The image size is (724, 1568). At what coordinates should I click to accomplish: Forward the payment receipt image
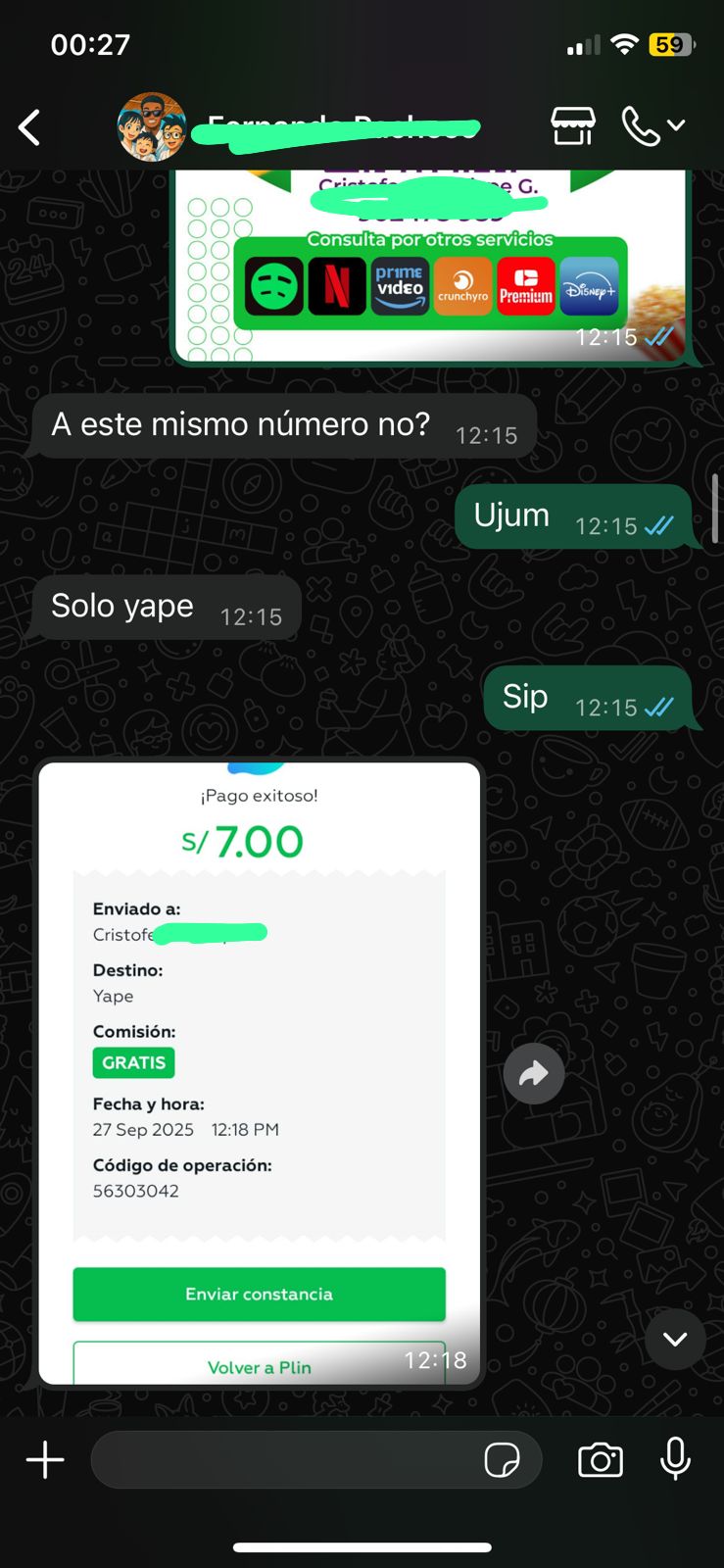point(533,1074)
